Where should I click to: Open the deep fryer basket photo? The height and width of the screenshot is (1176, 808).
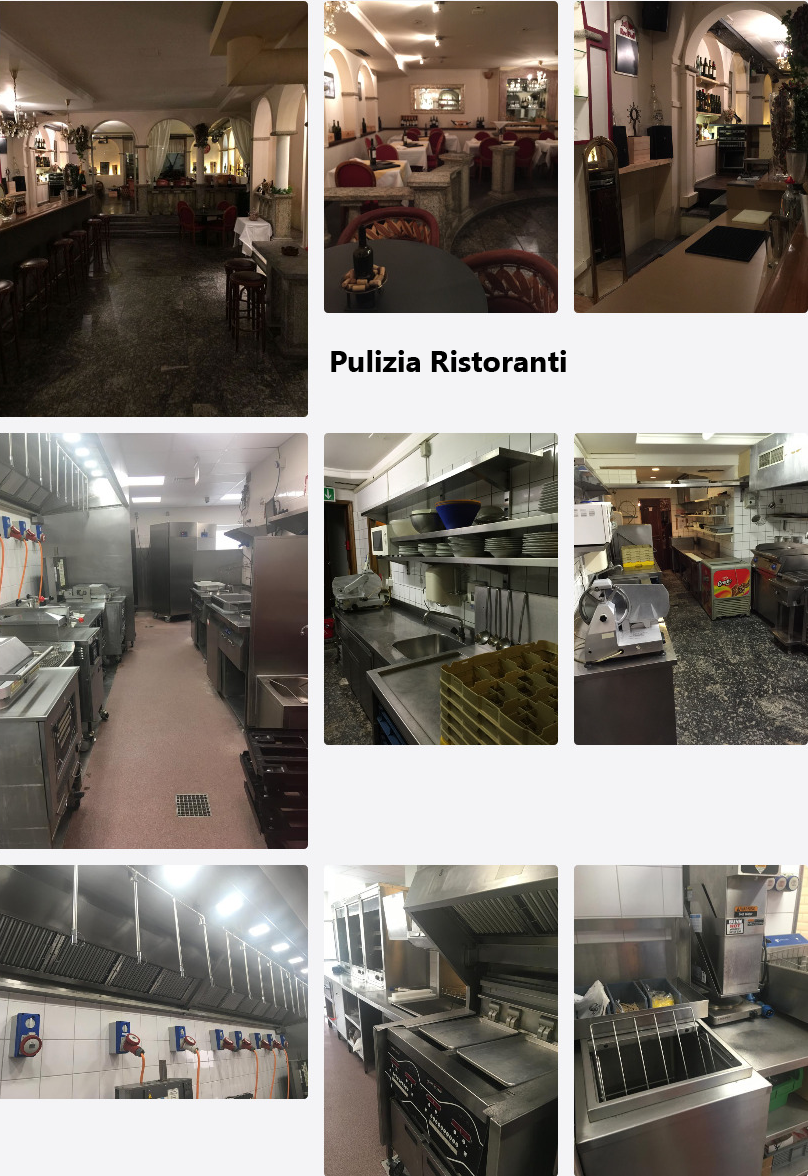tap(690, 1020)
